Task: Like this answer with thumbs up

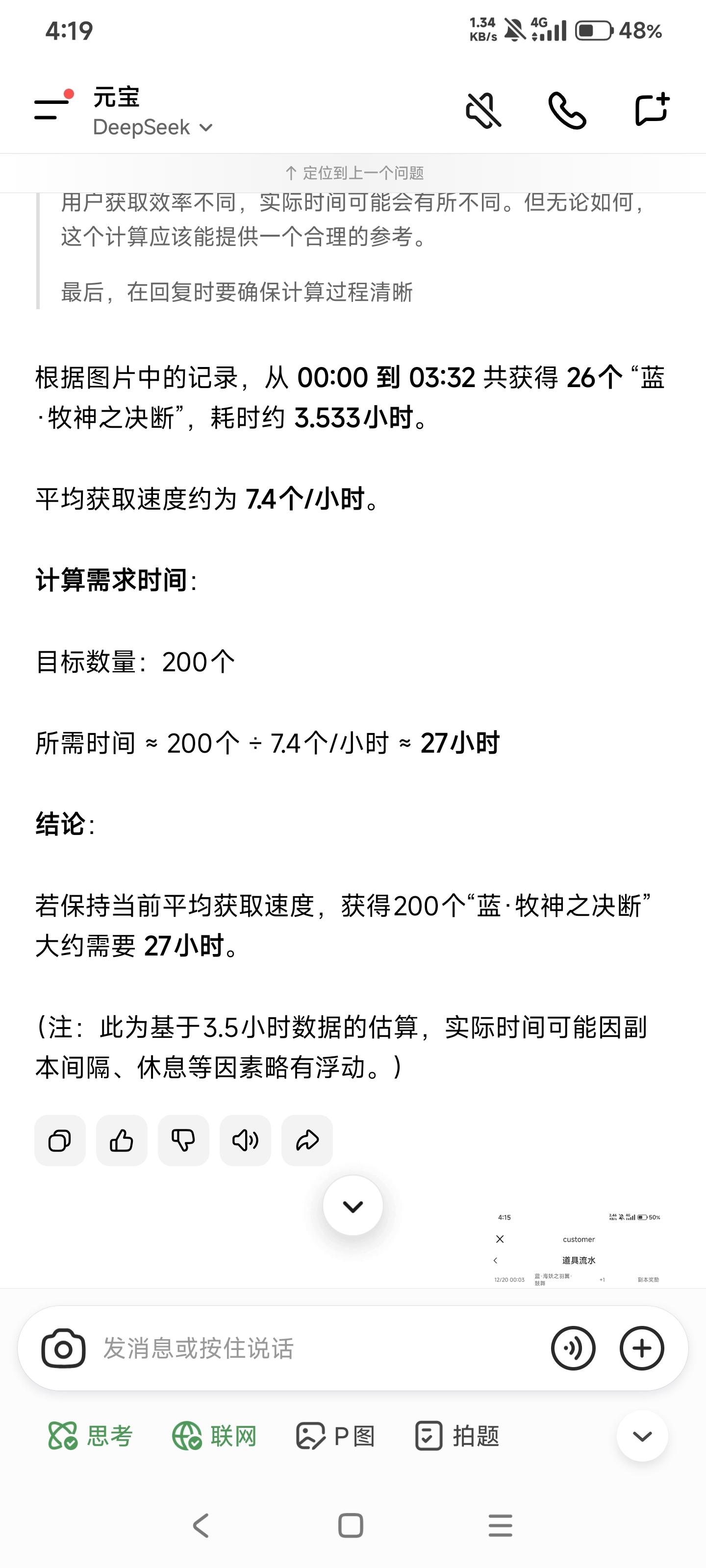Action: 121,1140
